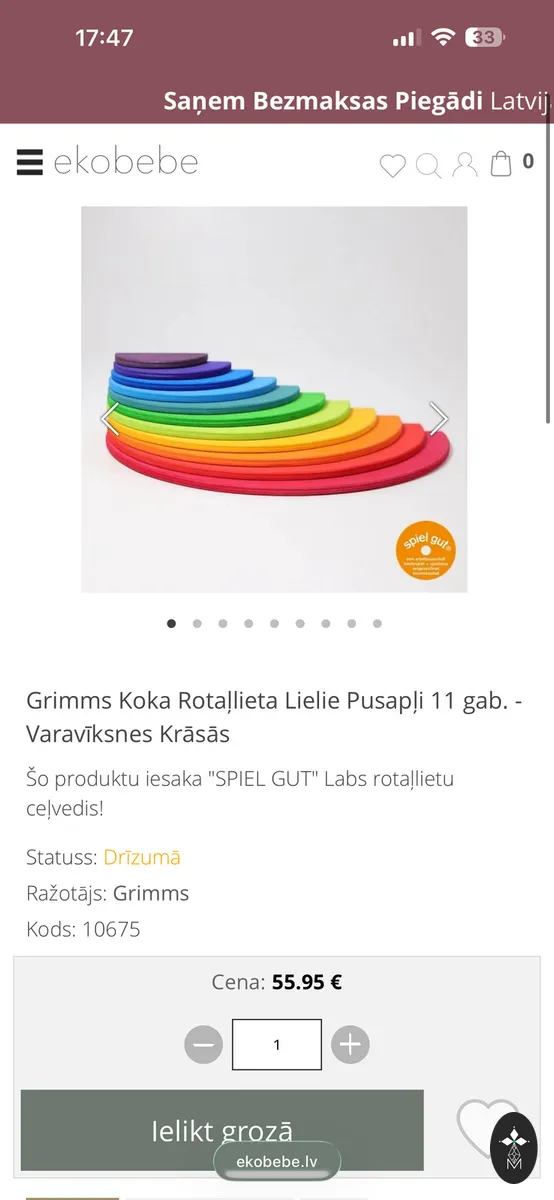
Task: Open the hamburger menu
Action: pos(29,162)
